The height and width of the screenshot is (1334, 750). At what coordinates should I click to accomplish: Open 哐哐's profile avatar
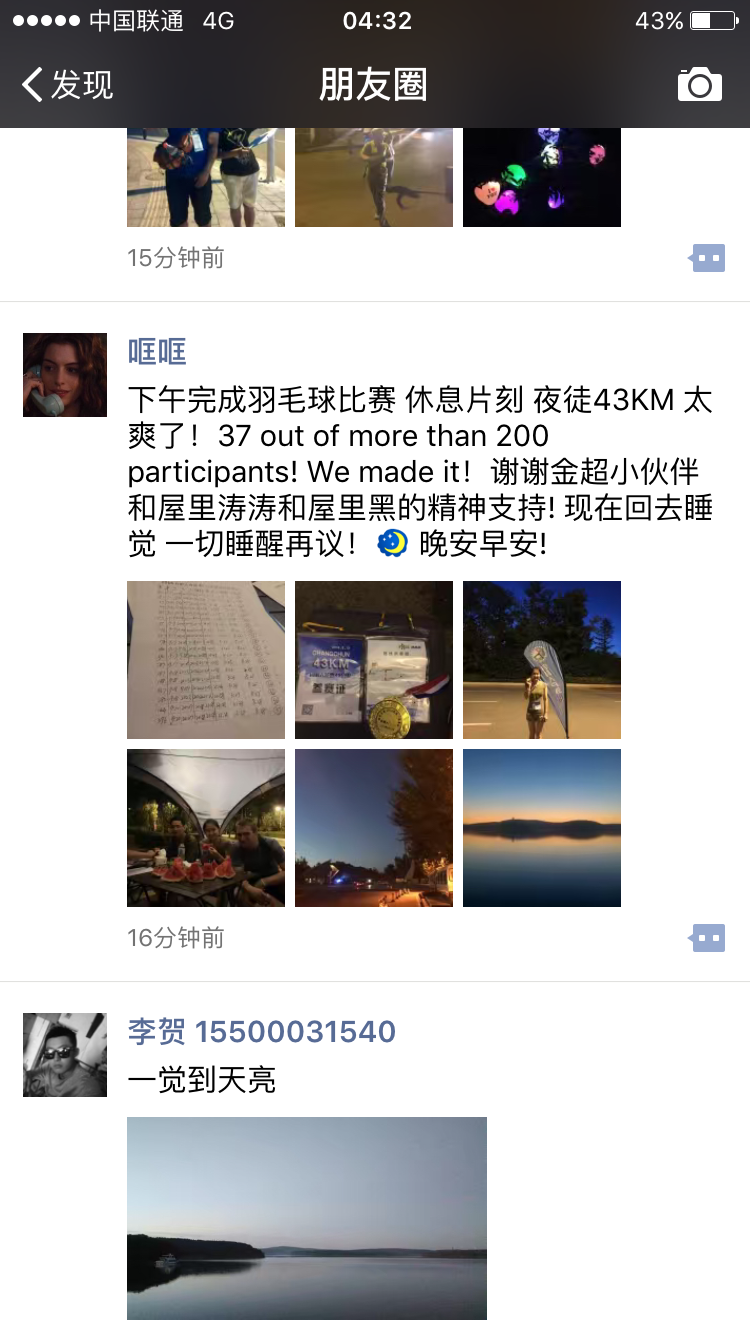(x=65, y=375)
